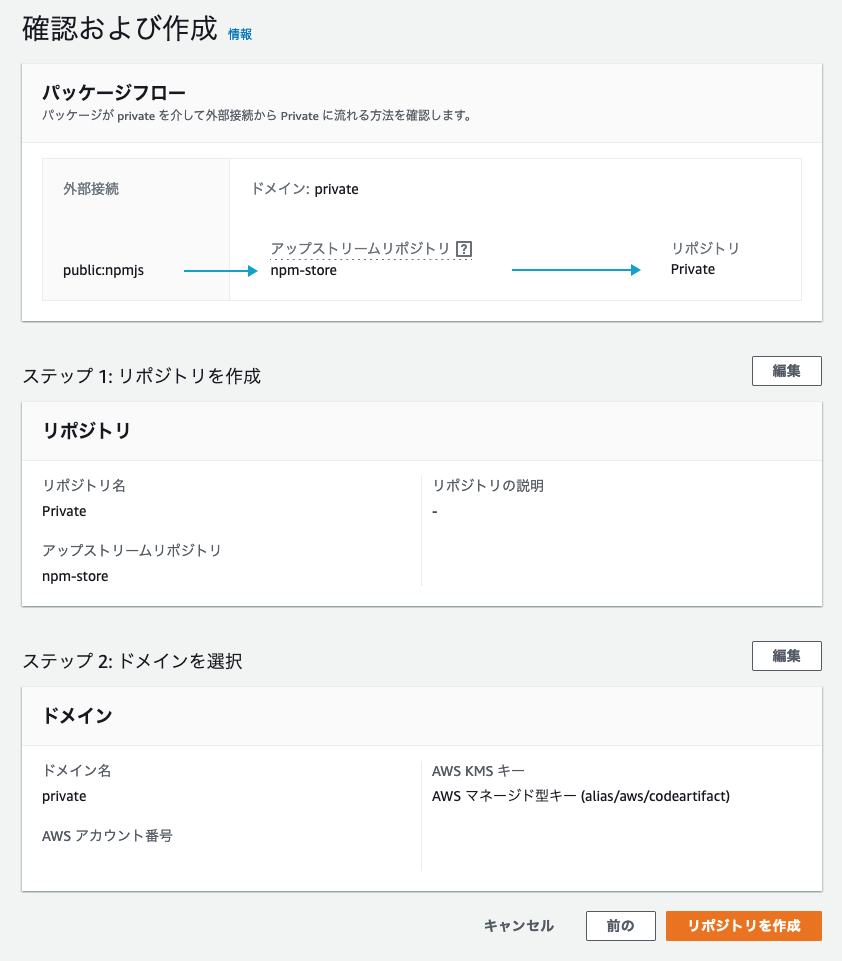Create the repository with リポジトリを作成
This screenshot has width=842, height=961.
pyautogui.click(x=743, y=926)
